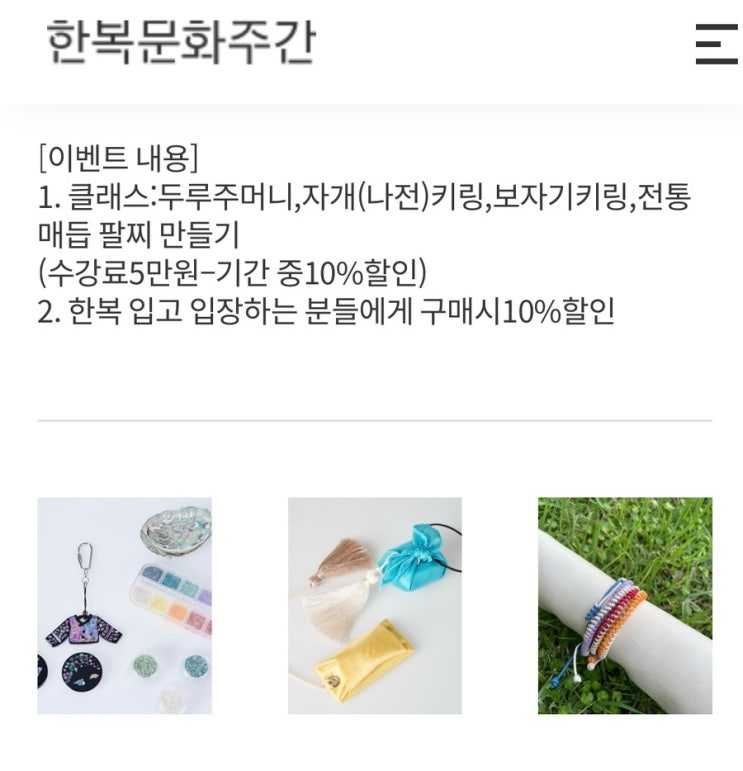Image resolution: width=743 pixels, height=771 pixels.
Task: Go to the 한복문화주간 home page
Action: pos(181,42)
